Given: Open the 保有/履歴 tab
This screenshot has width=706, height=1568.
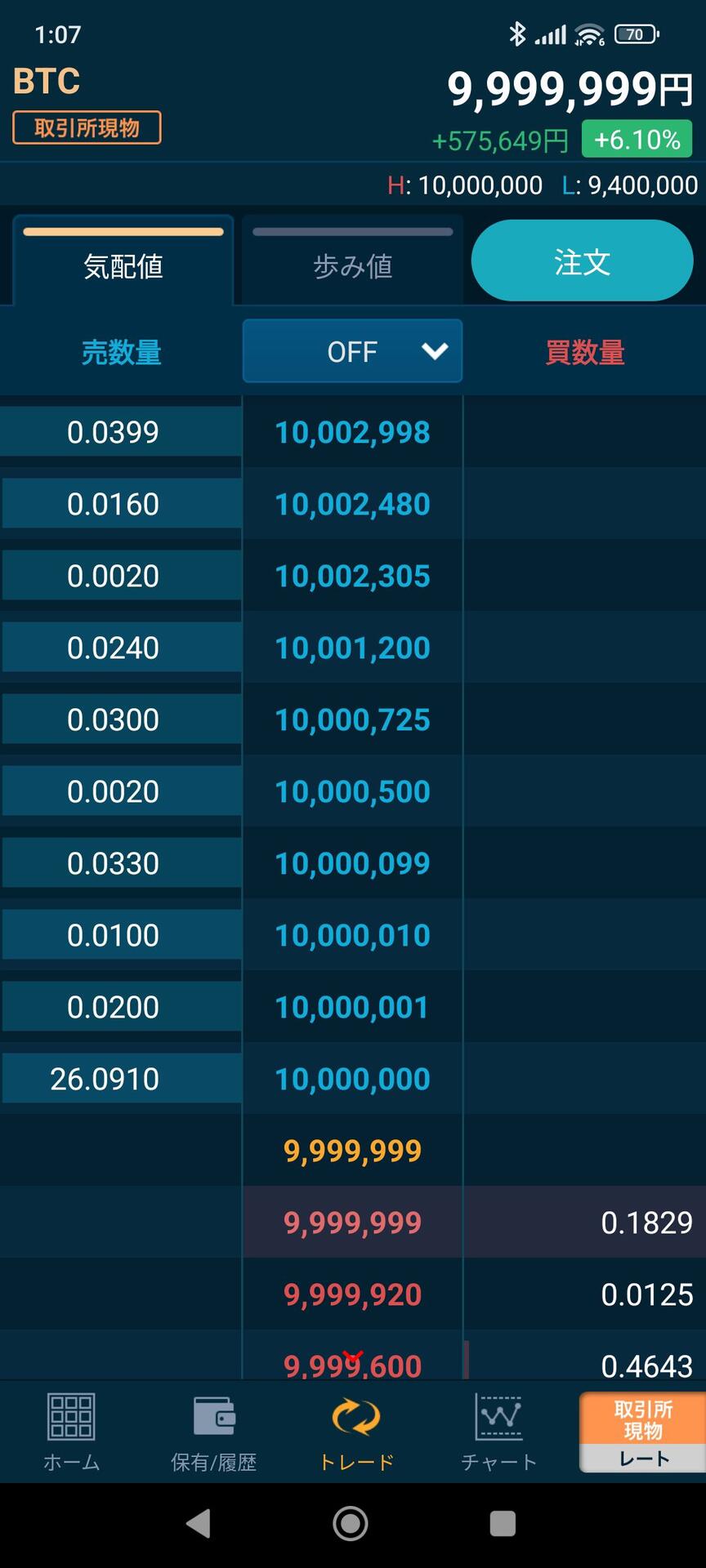Looking at the screenshot, I should point(214,1433).
